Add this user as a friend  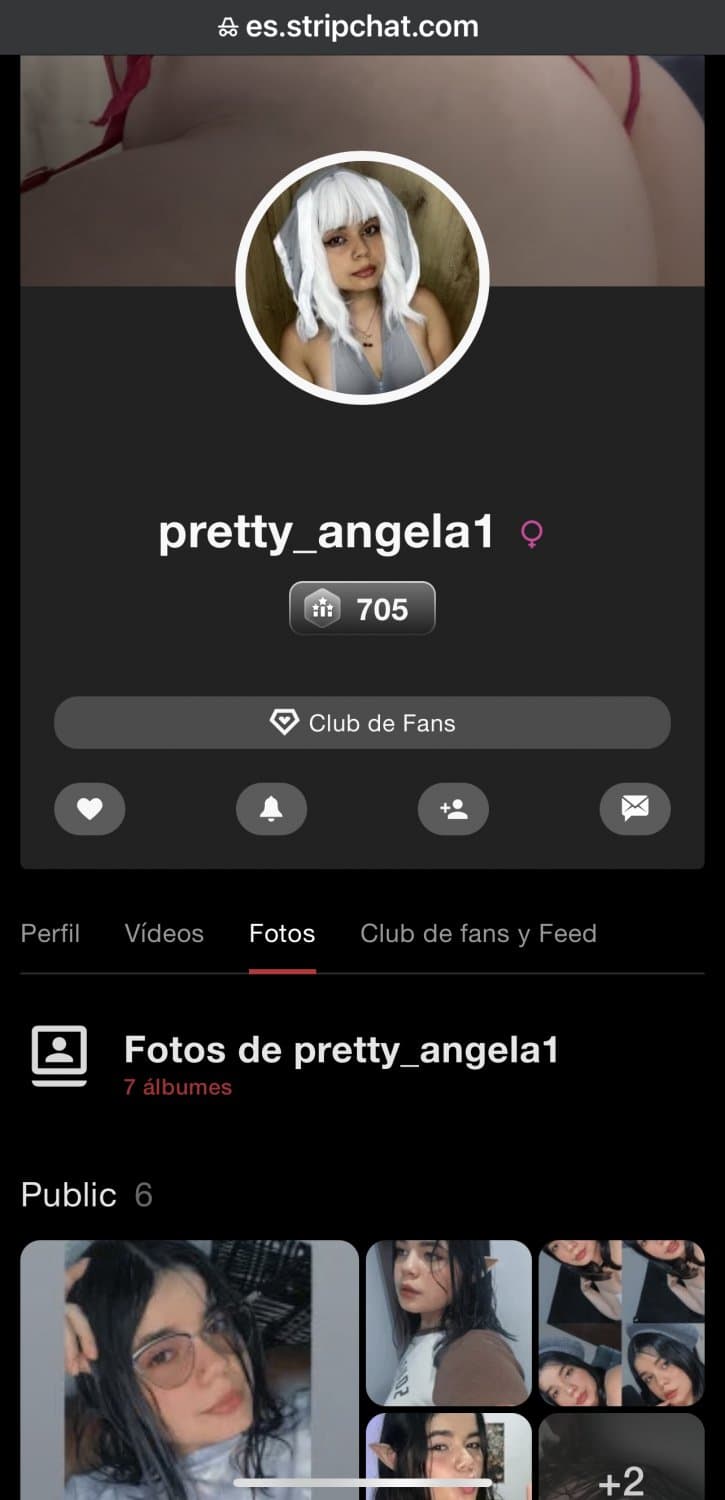pos(453,808)
